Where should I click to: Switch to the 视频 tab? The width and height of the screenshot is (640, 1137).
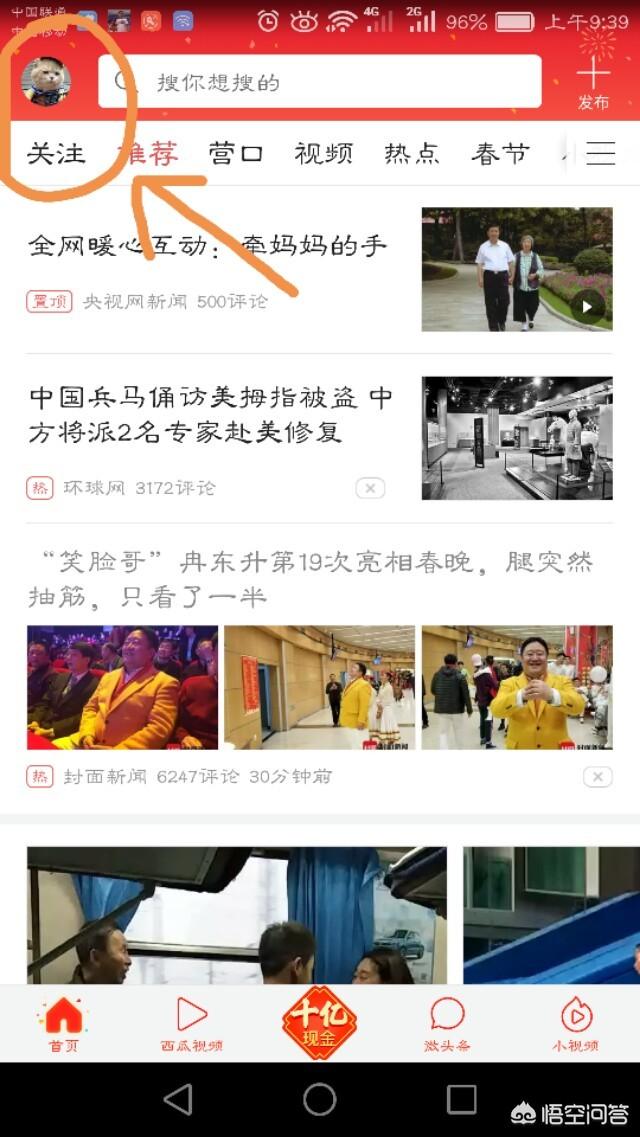coord(323,153)
